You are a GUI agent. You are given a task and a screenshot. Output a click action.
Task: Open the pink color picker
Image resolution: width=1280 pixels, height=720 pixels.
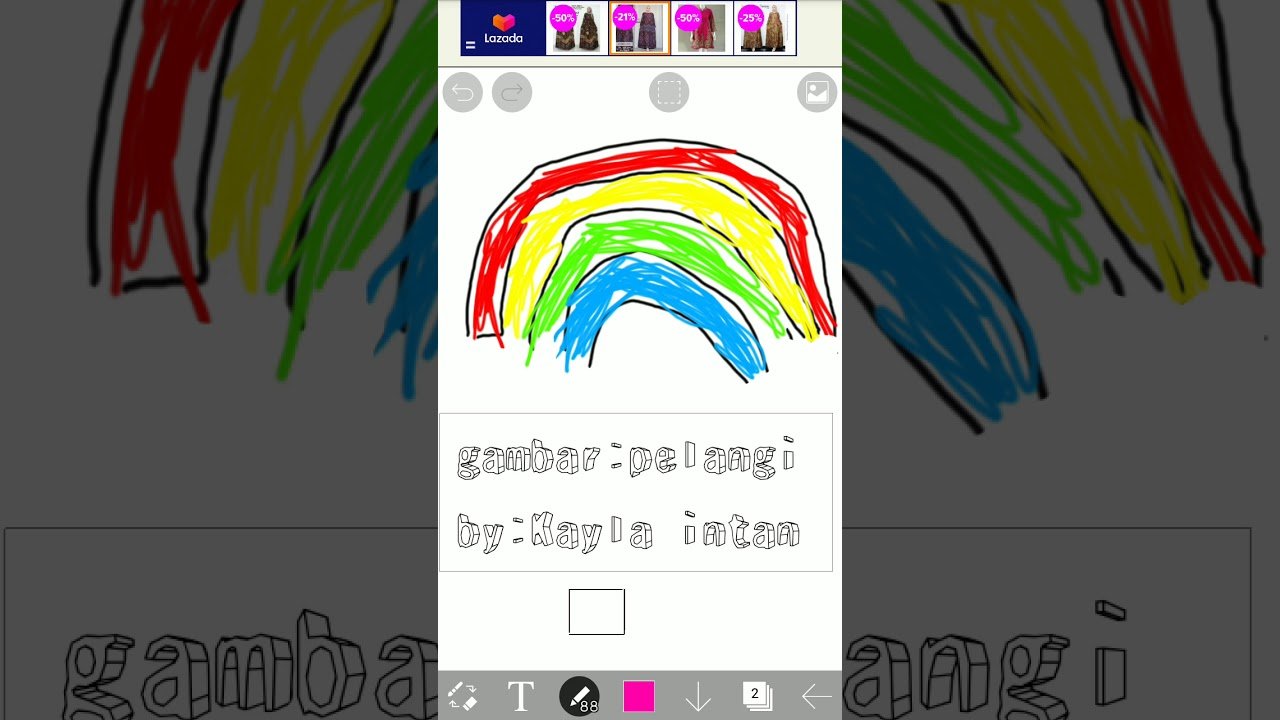639,696
